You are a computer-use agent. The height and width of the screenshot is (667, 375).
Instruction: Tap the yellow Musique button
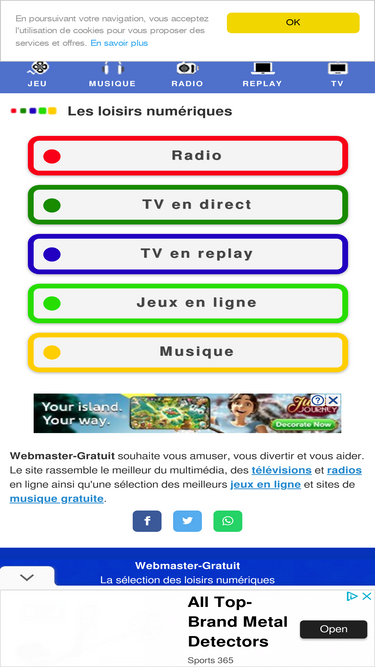[188, 352]
